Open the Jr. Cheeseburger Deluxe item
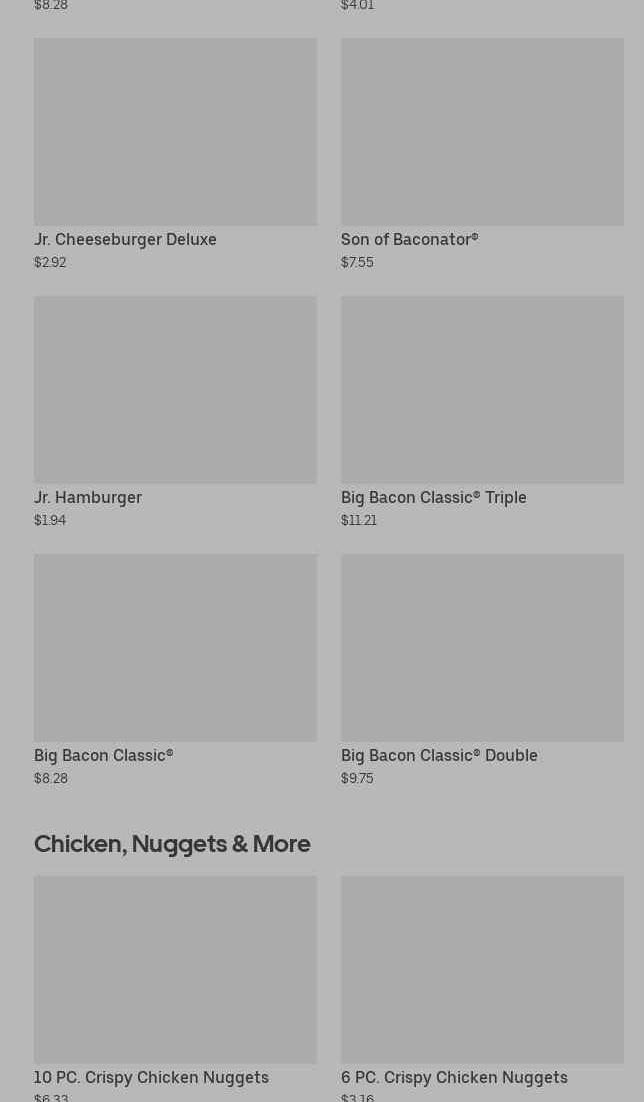The height and width of the screenshot is (1102, 644). tap(175, 155)
